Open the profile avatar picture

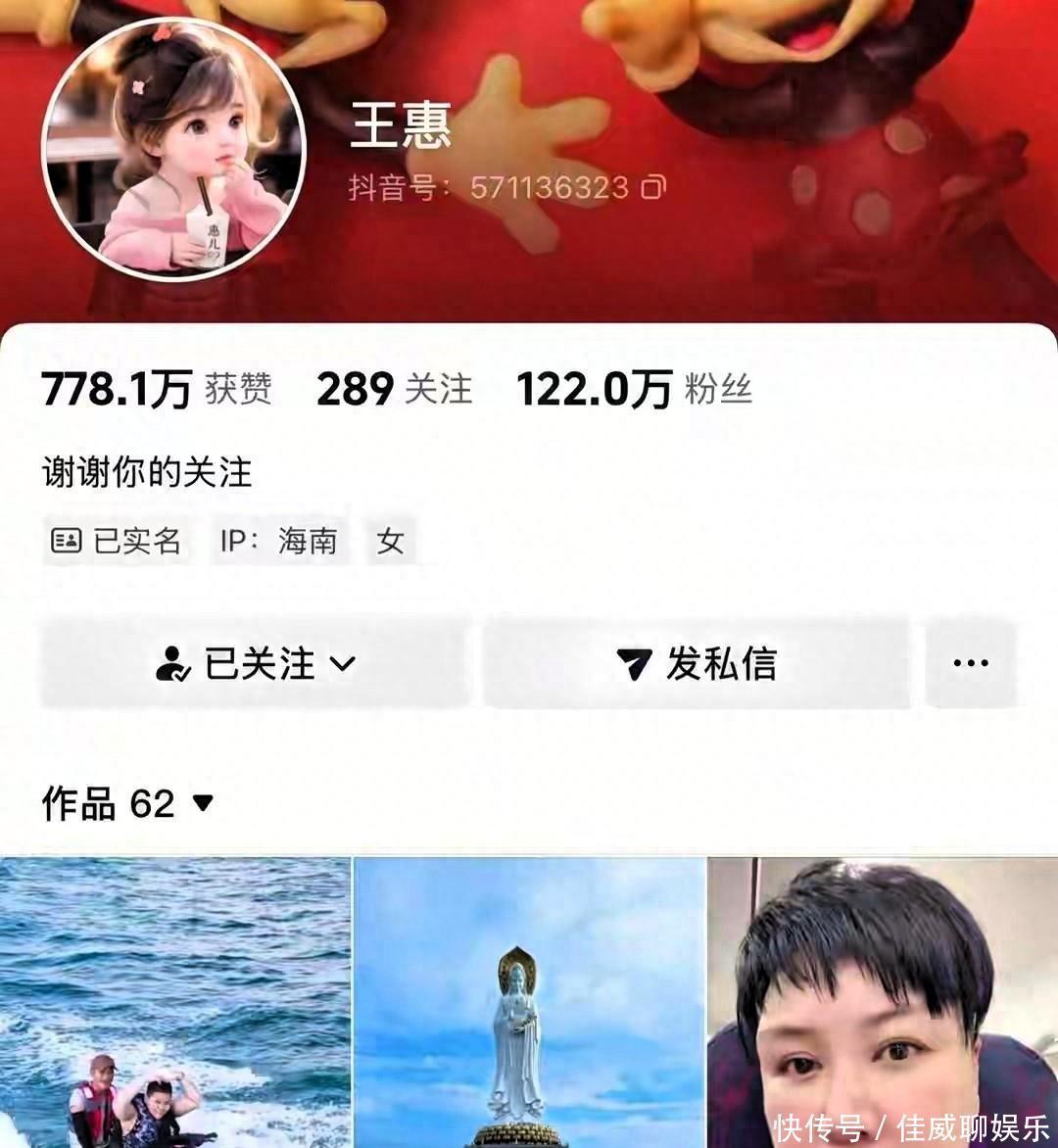174,149
